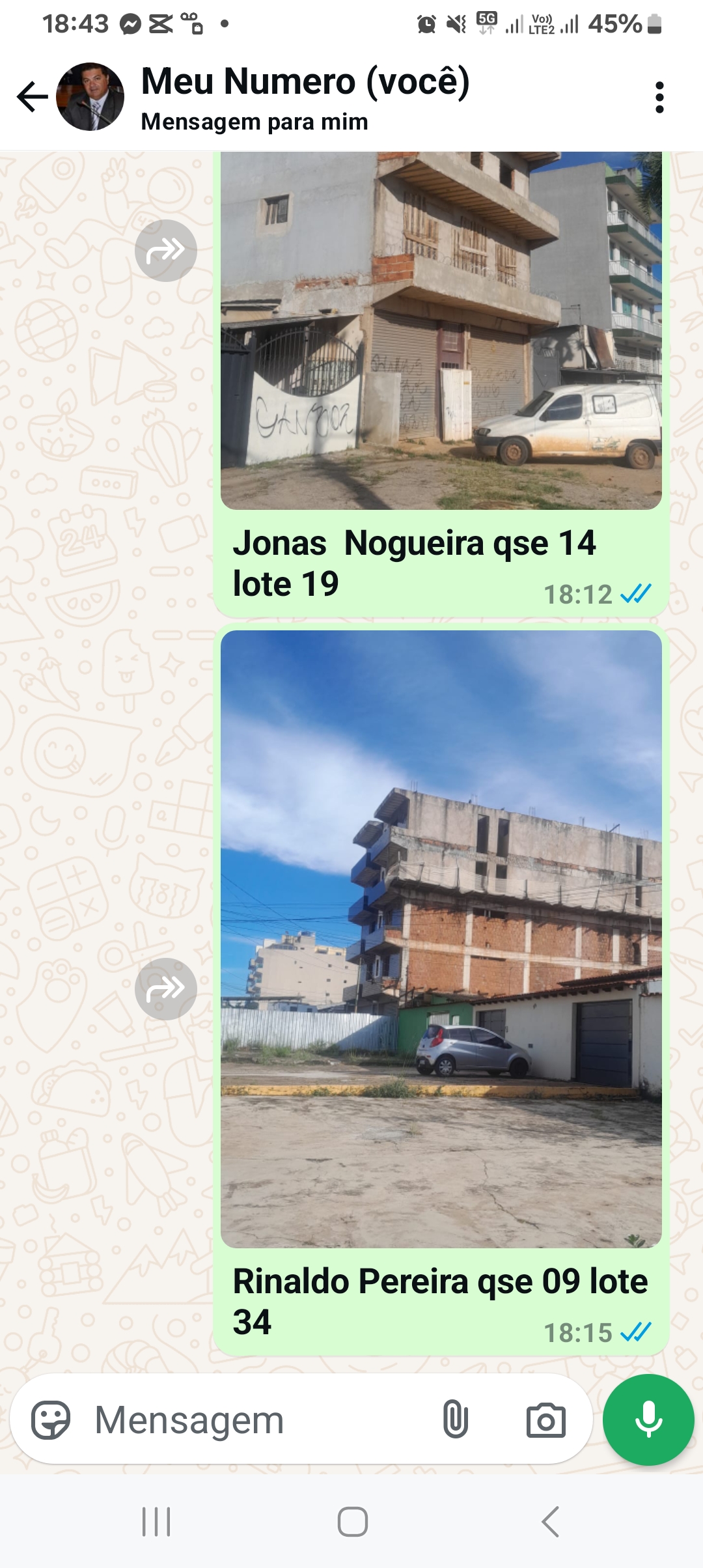Screen dimensions: 703x1568
Task: Open recent apps from the navigation bar
Action: coord(156,1522)
